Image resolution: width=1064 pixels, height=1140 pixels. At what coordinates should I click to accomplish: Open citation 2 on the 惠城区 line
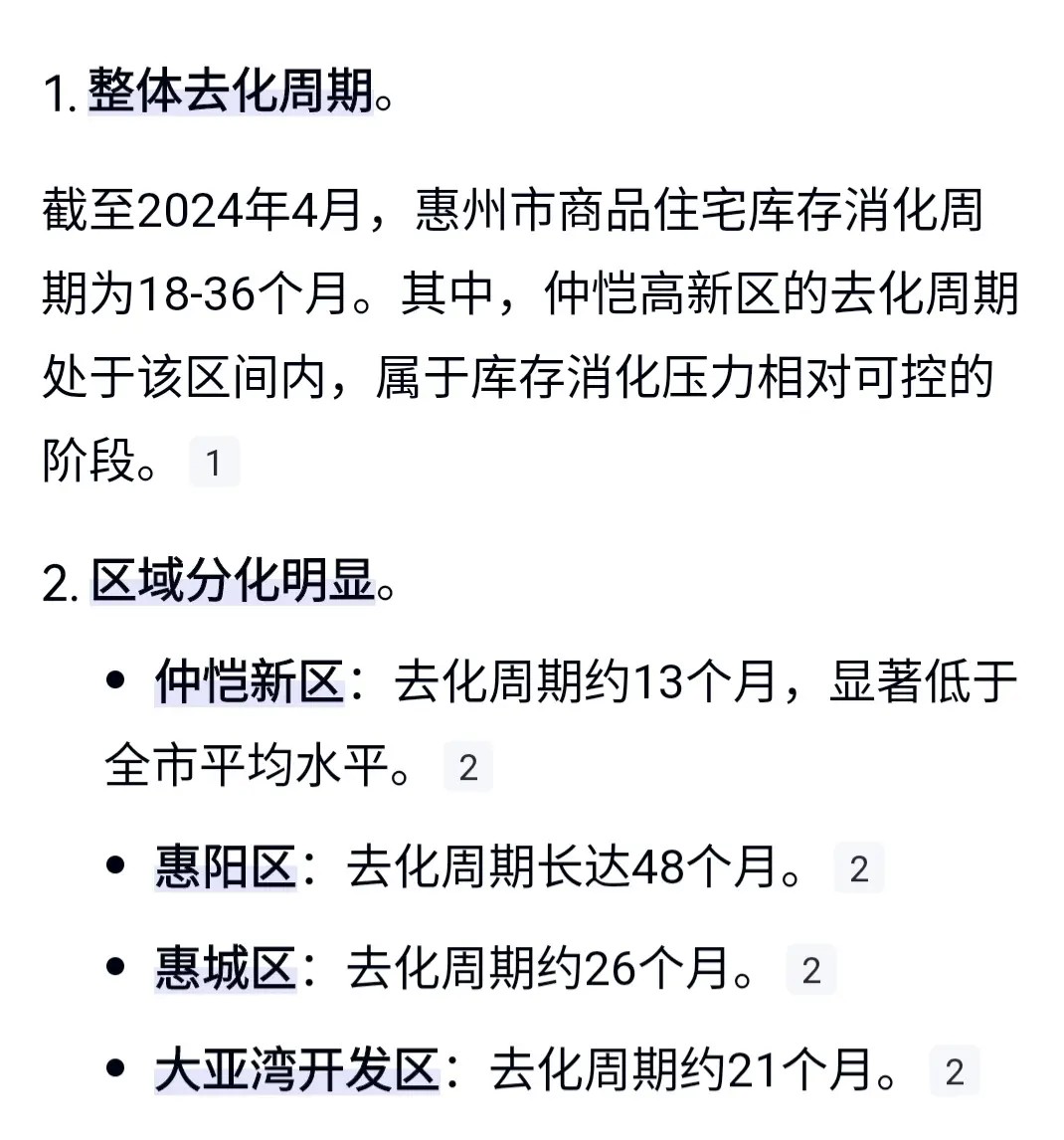[810, 970]
